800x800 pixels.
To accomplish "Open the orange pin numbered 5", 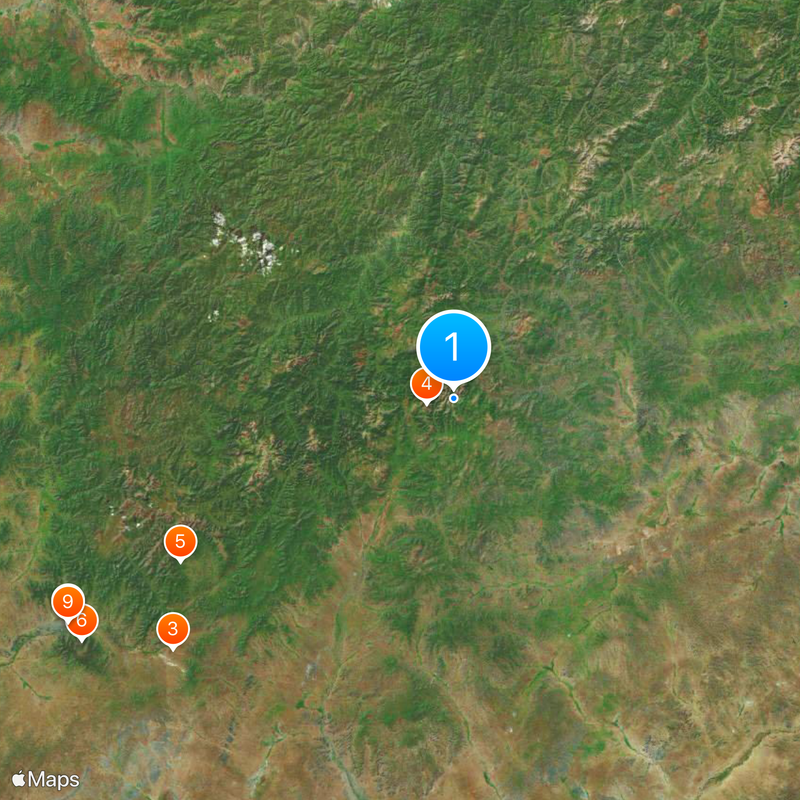I will [180, 543].
